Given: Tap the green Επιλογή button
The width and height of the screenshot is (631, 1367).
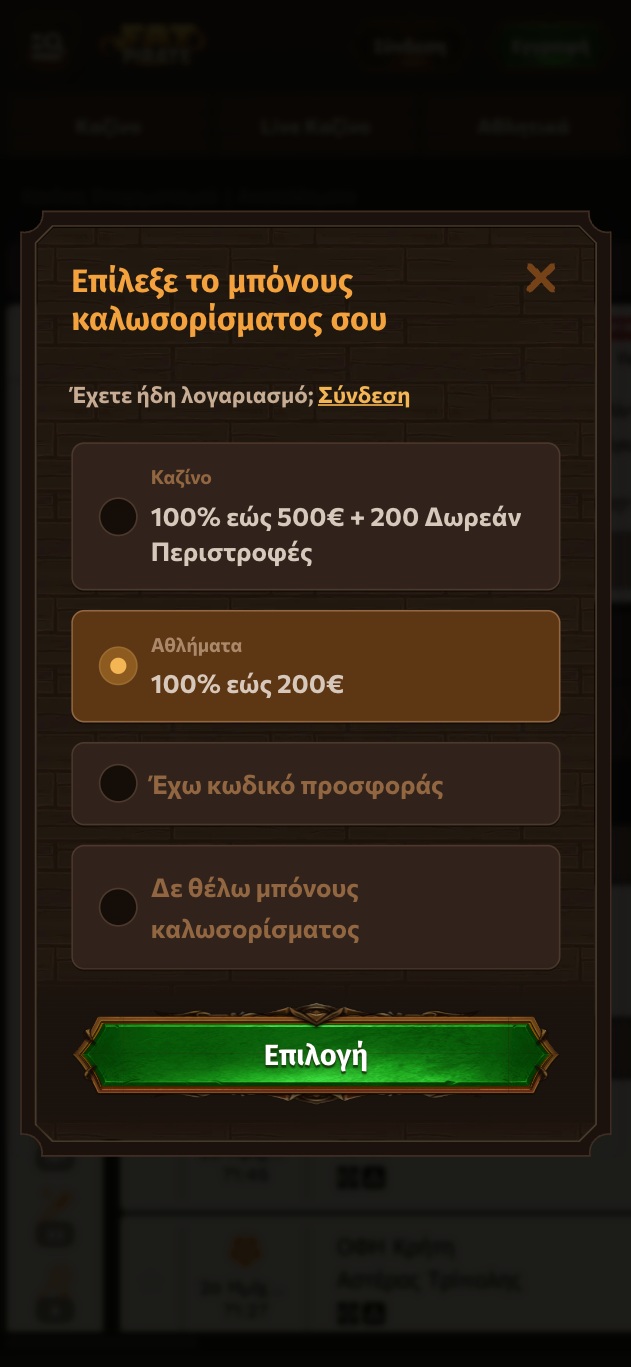Looking at the screenshot, I should point(316,1055).
